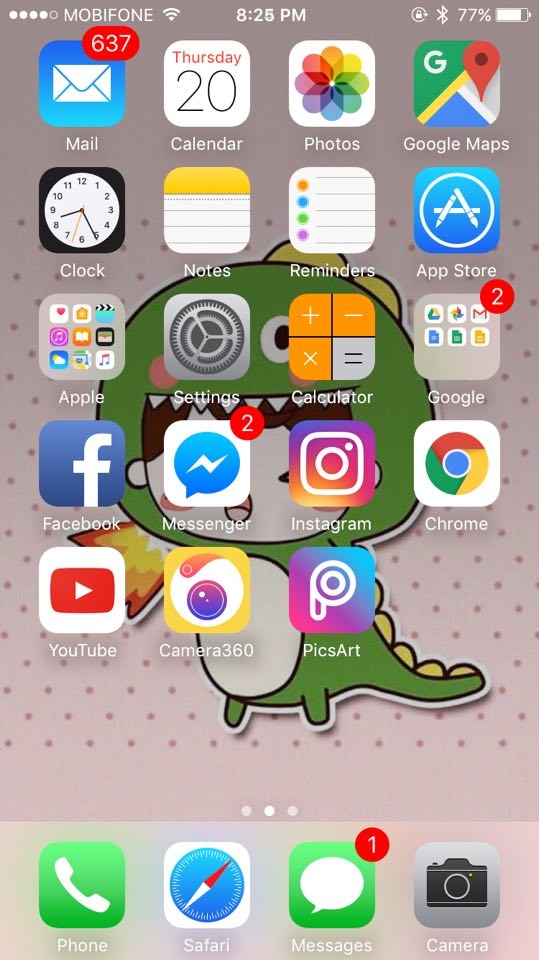The height and width of the screenshot is (960, 539).
Task: Open the Apple folder
Action: point(81,337)
